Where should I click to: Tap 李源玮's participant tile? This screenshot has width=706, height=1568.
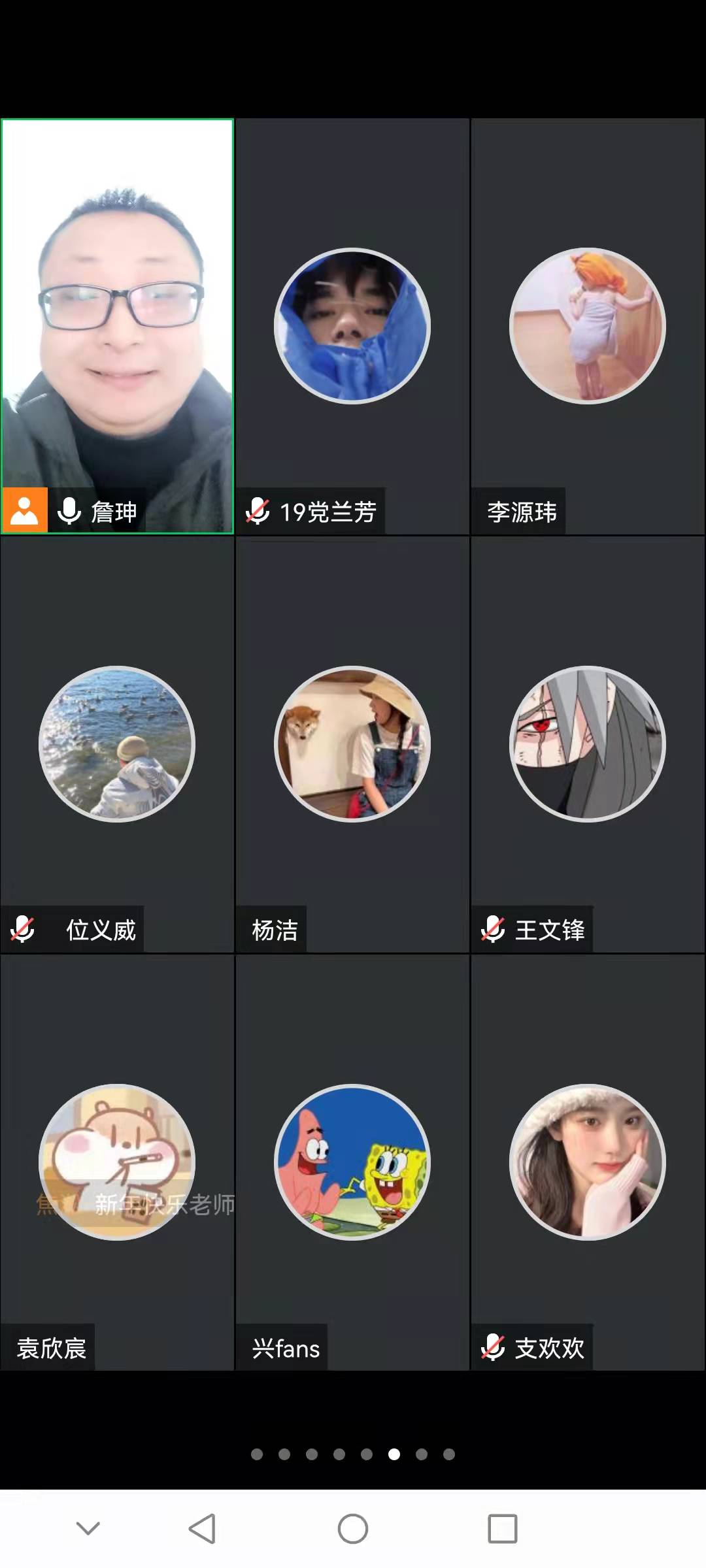588,325
